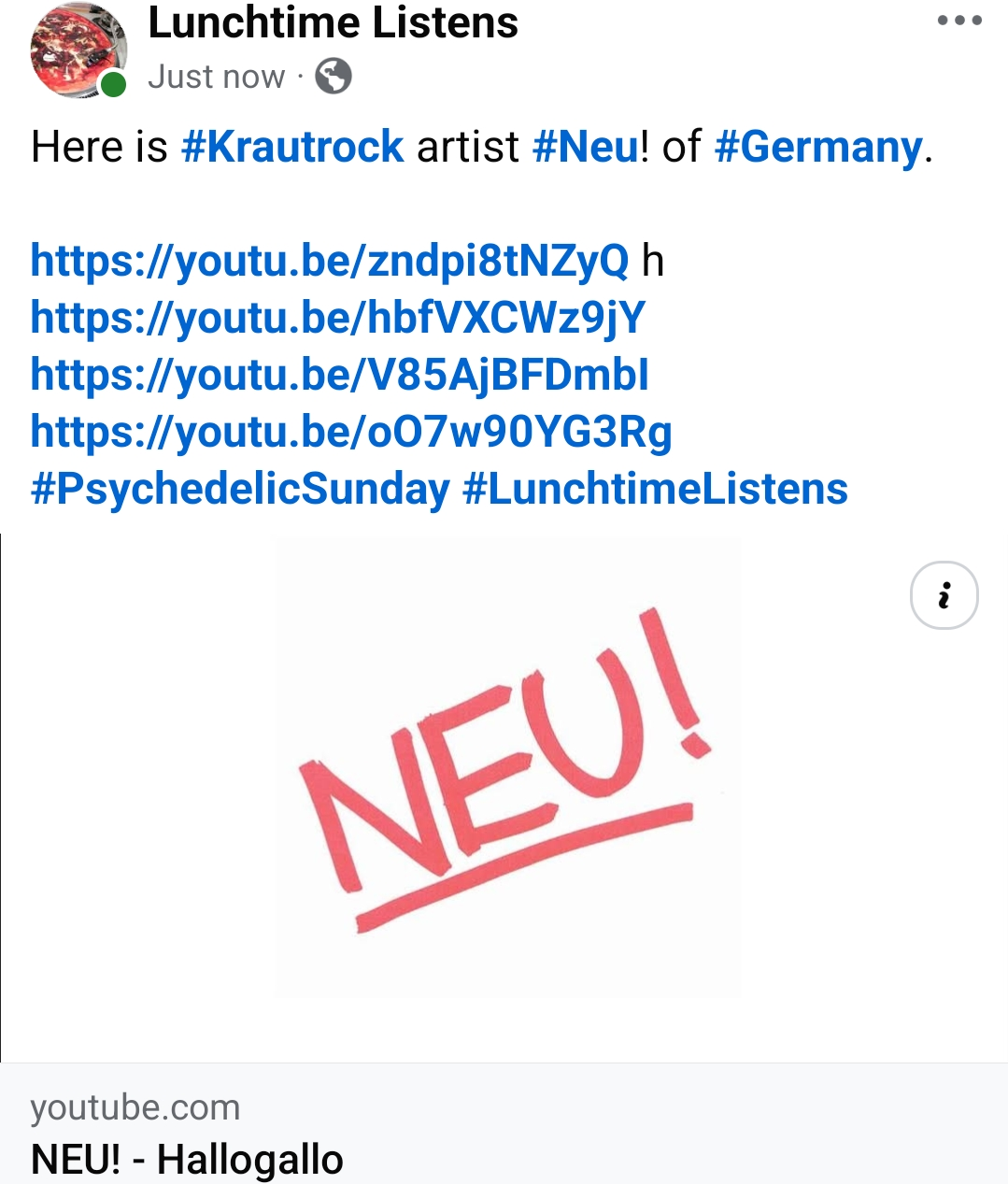Open the #PsychedelicSunday hashtag
This screenshot has height=1184, width=1008.
click(x=240, y=489)
